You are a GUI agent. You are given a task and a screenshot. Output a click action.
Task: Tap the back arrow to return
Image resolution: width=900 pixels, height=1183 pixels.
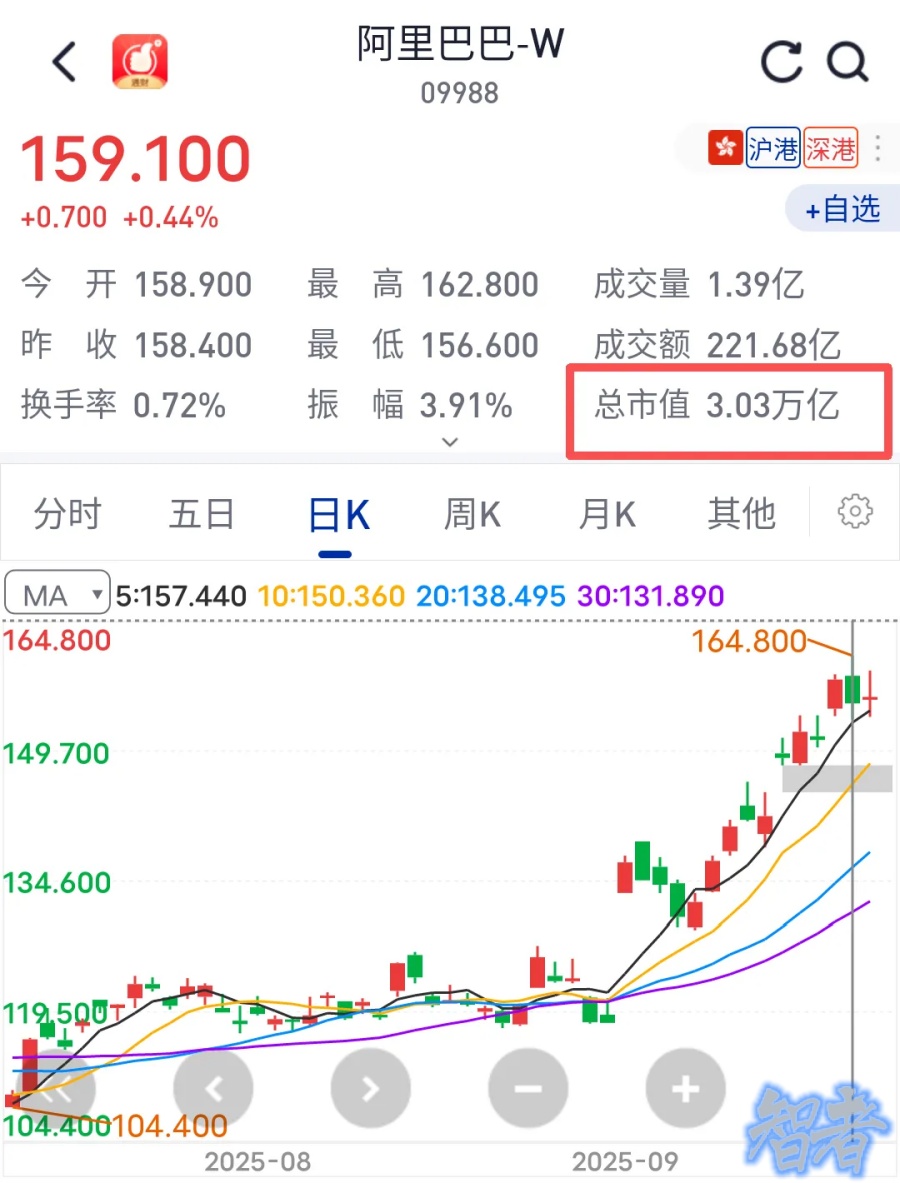coord(63,61)
